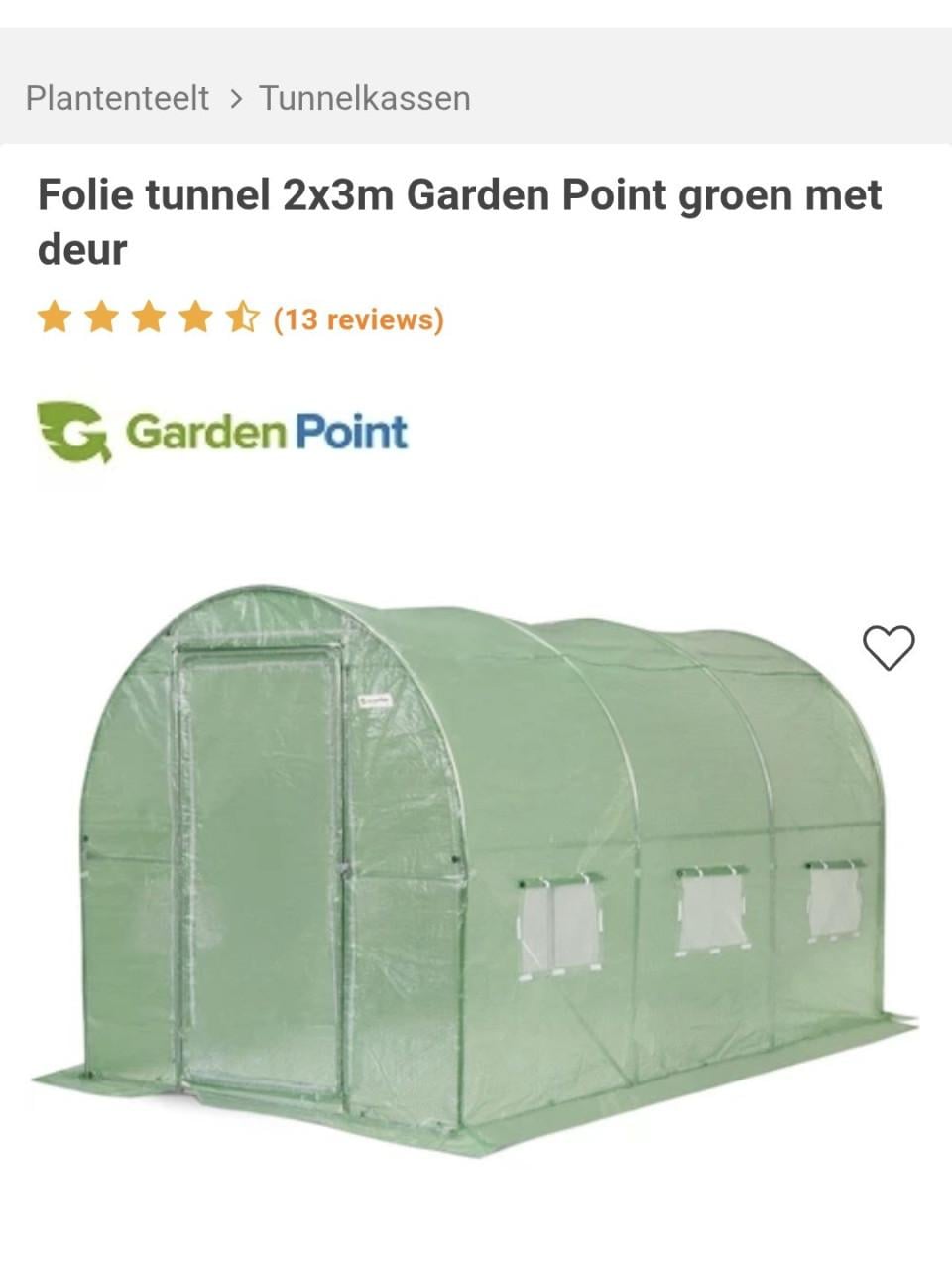
Task: Click the star rating row to view ratings
Action: [147, 317]
